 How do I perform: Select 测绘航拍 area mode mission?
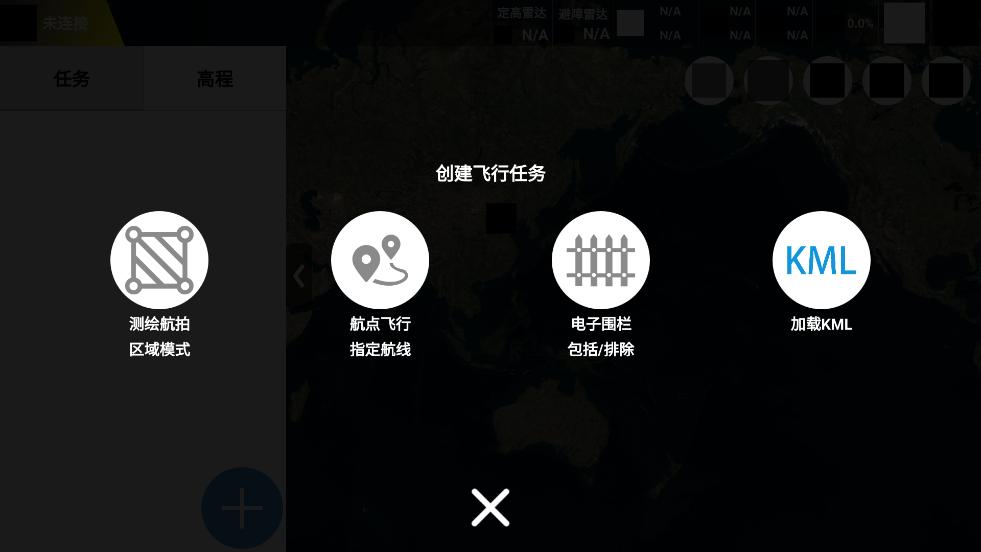click(159, 260)
